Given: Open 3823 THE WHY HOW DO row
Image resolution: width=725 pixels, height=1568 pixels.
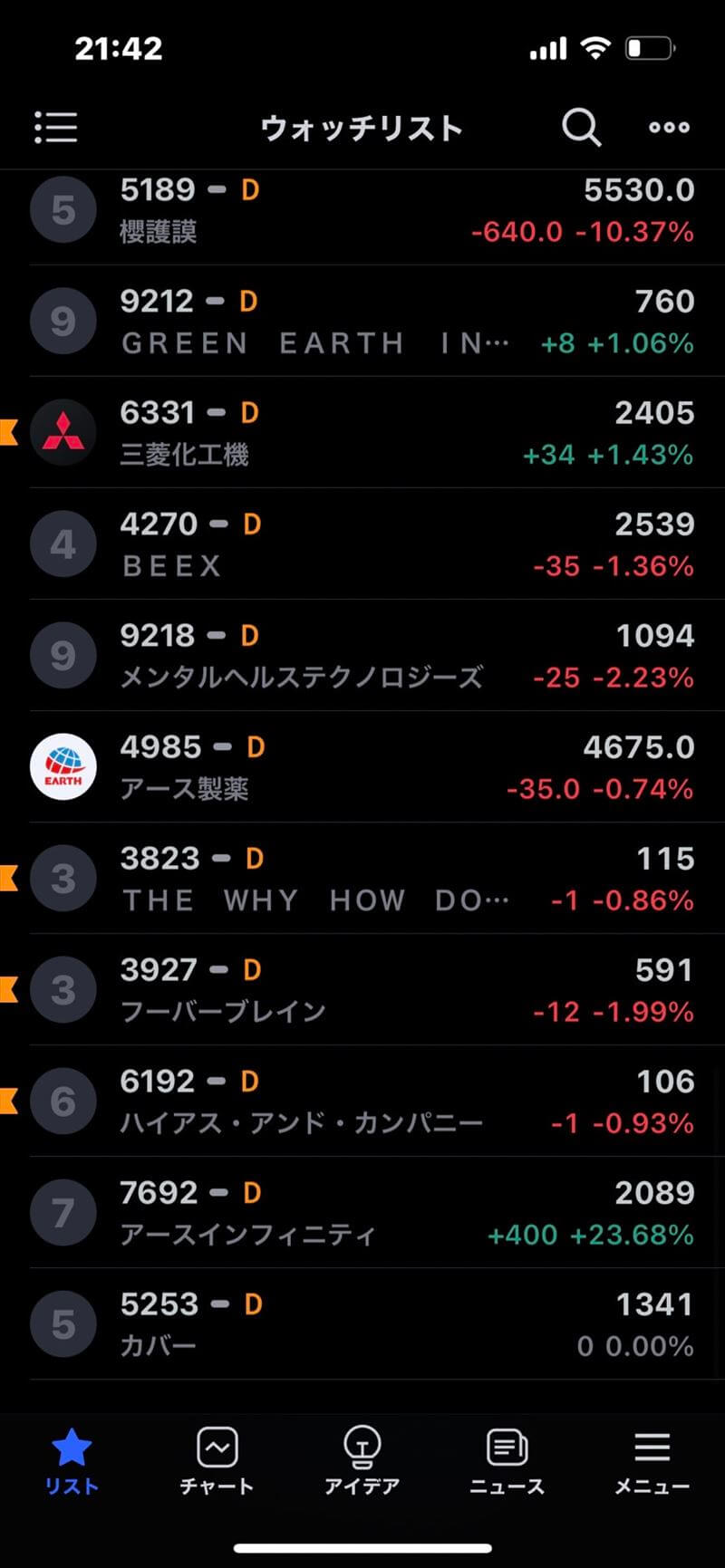Looking at the screenshot, I should (362, 878).
